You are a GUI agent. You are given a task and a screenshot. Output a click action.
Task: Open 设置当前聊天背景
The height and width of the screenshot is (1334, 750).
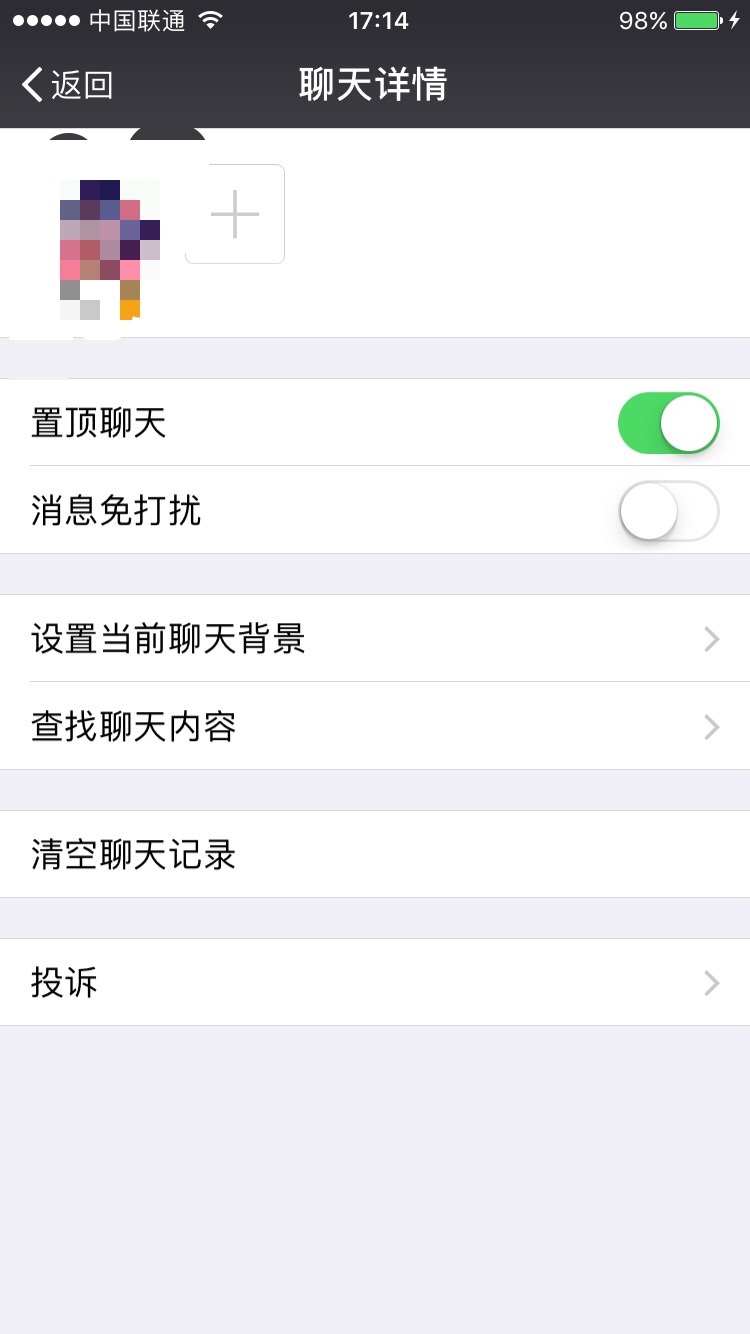pyautogui.click(x=375, y=639)
